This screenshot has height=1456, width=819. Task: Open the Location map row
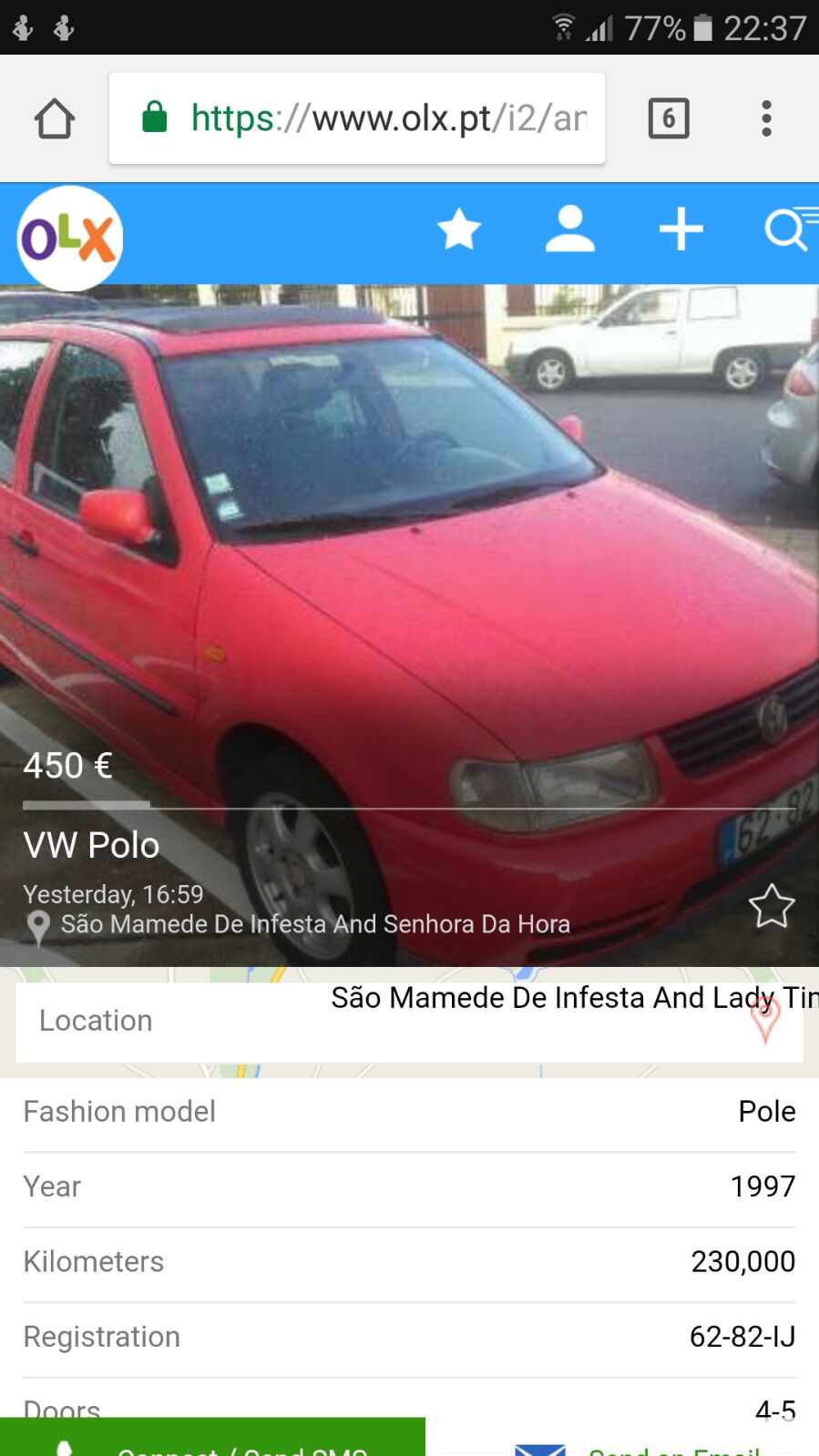pos(409,1021)
